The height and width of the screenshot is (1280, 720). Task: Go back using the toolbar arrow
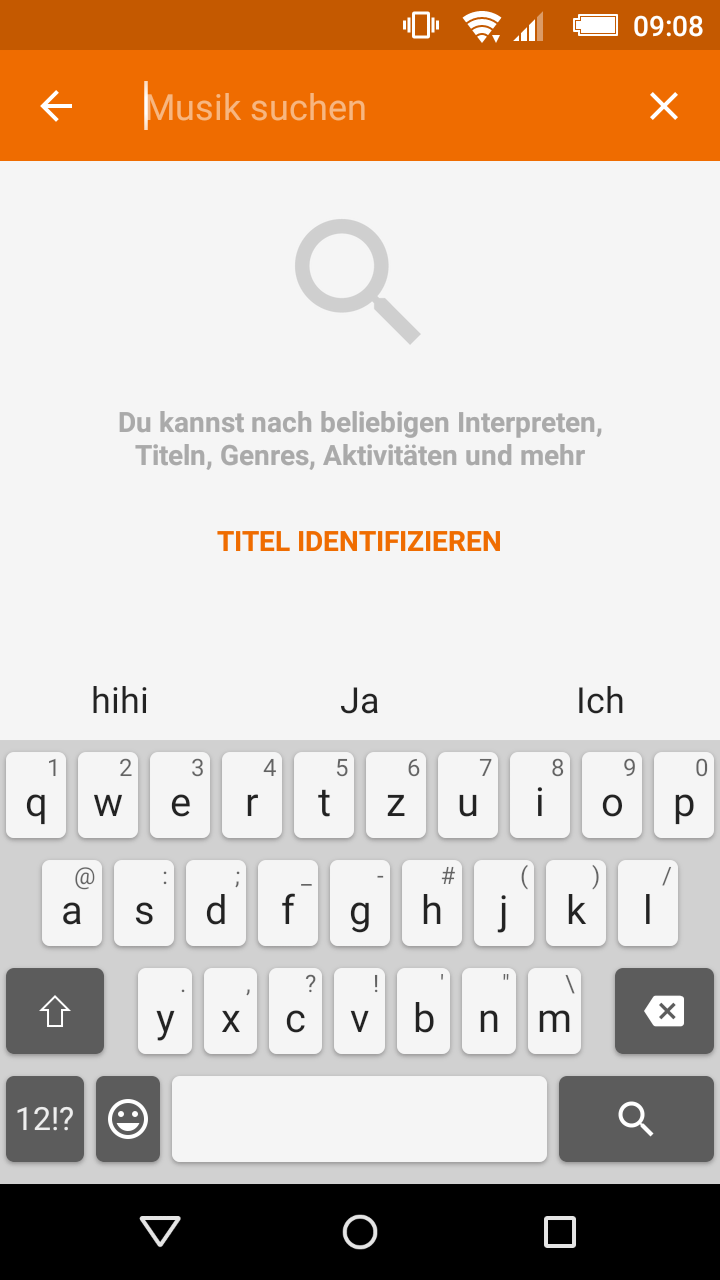(x=56, y=106)
